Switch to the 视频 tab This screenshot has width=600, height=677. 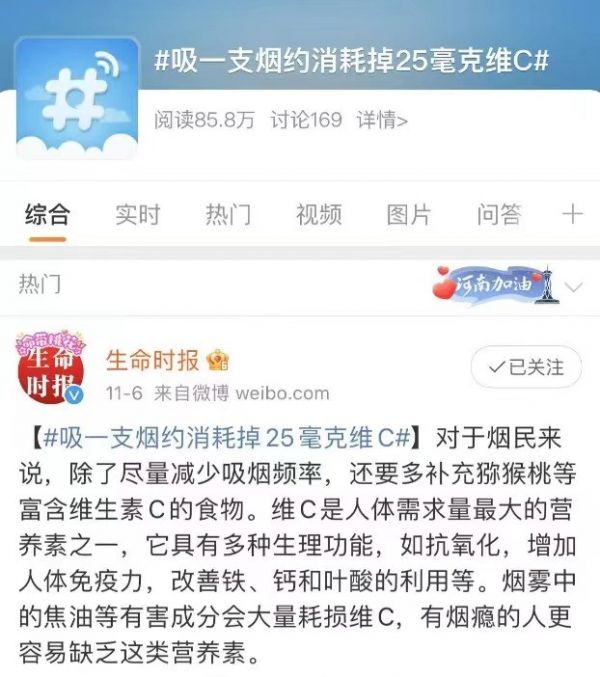319,214
